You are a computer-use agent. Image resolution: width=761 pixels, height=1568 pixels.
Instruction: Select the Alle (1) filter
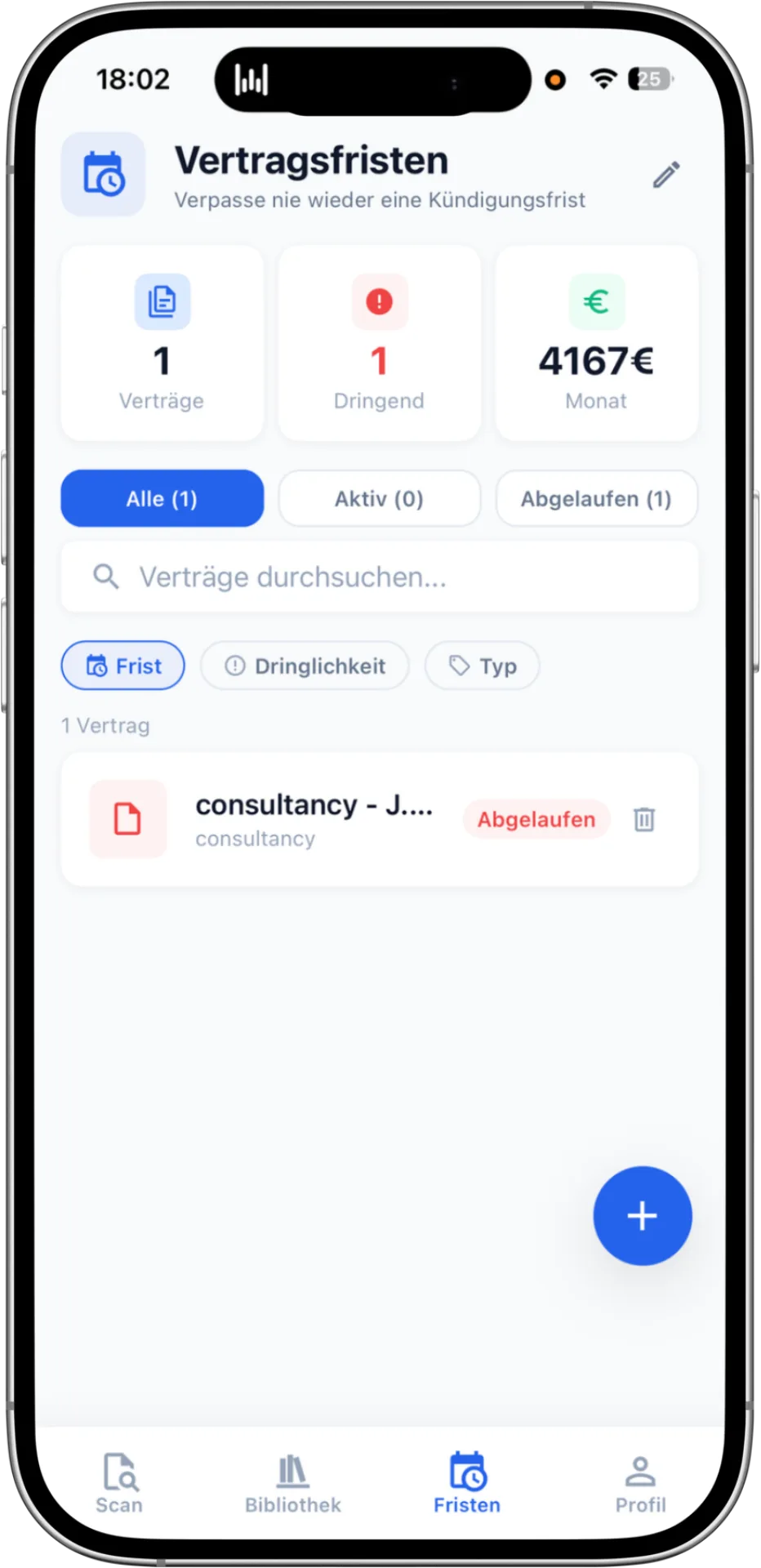click(162, 498)
